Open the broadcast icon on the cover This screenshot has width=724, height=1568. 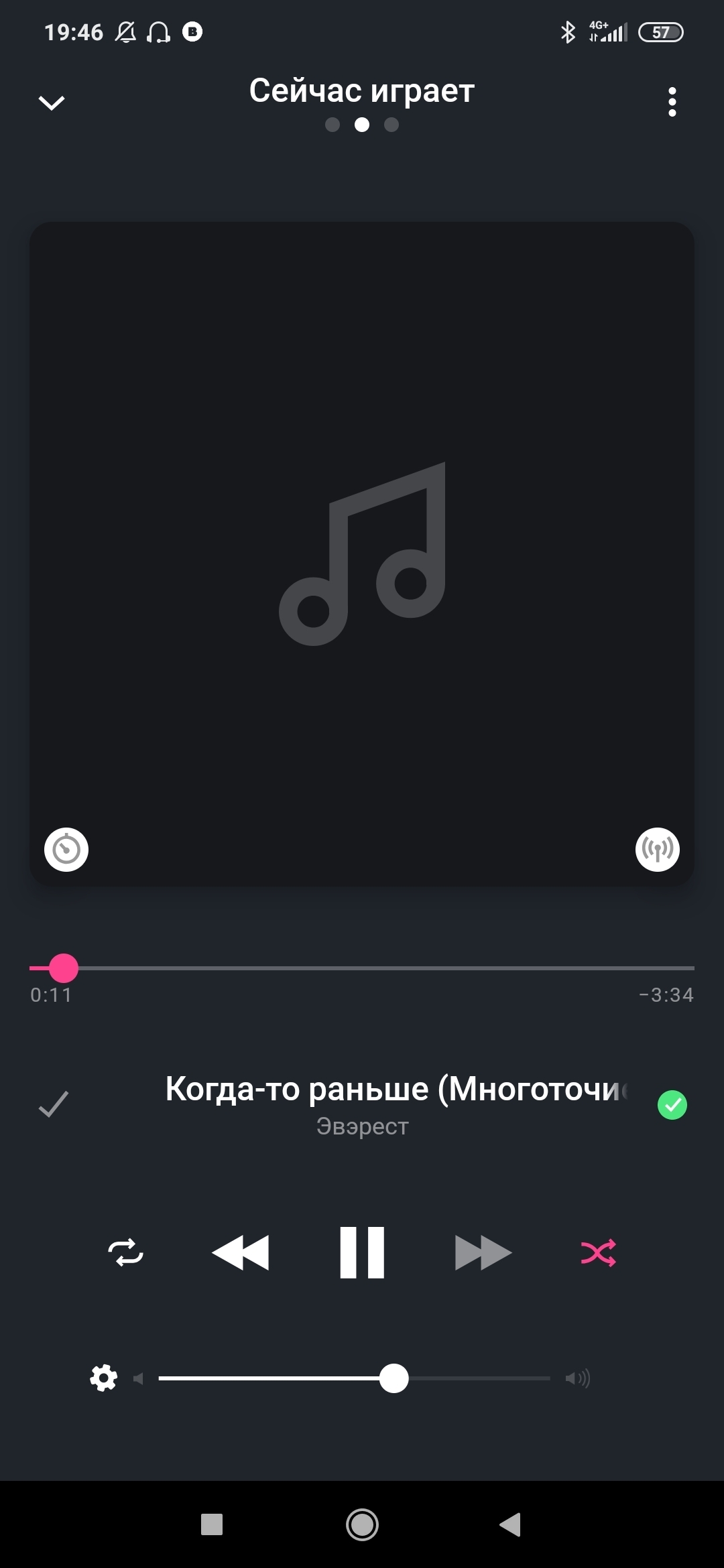[658, 850]
